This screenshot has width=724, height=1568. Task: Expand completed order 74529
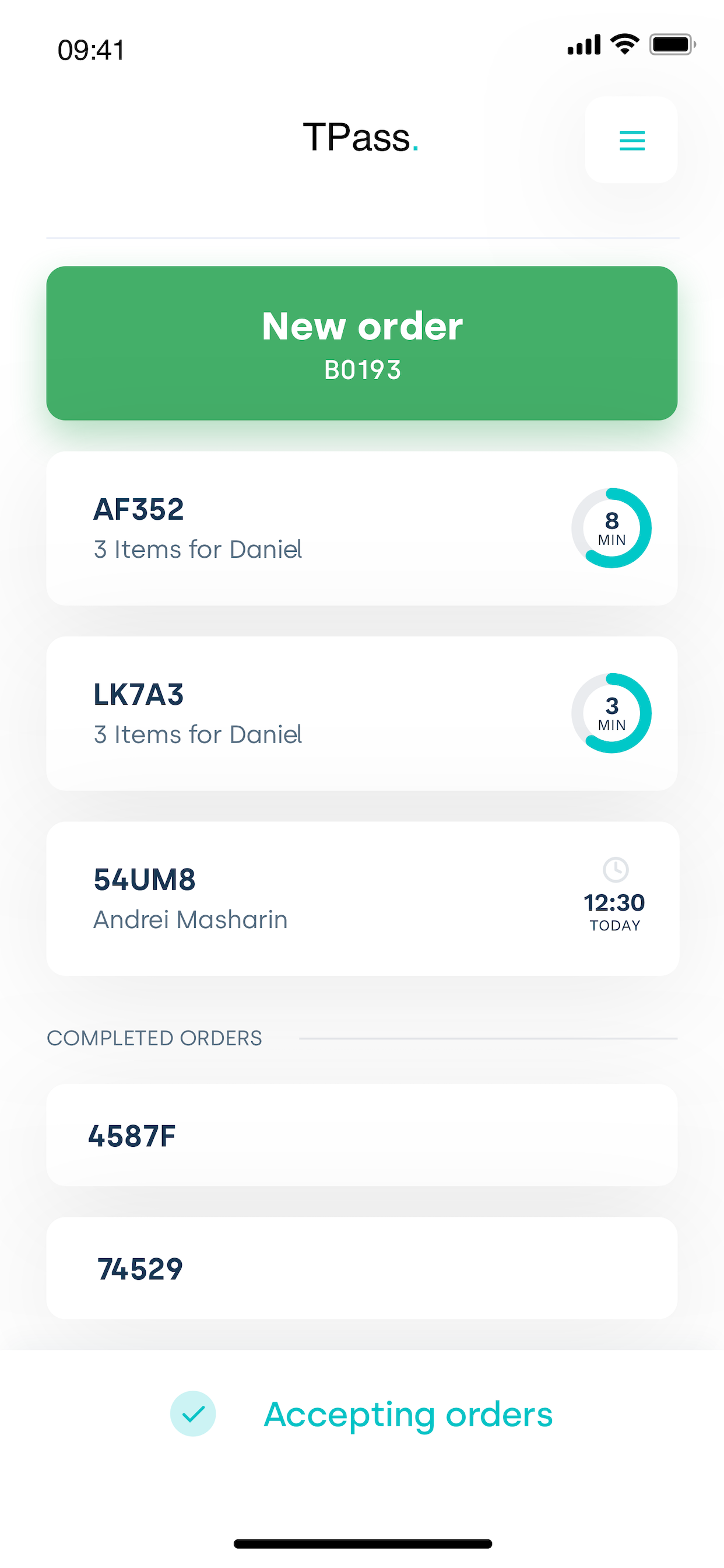point(362,1269)
